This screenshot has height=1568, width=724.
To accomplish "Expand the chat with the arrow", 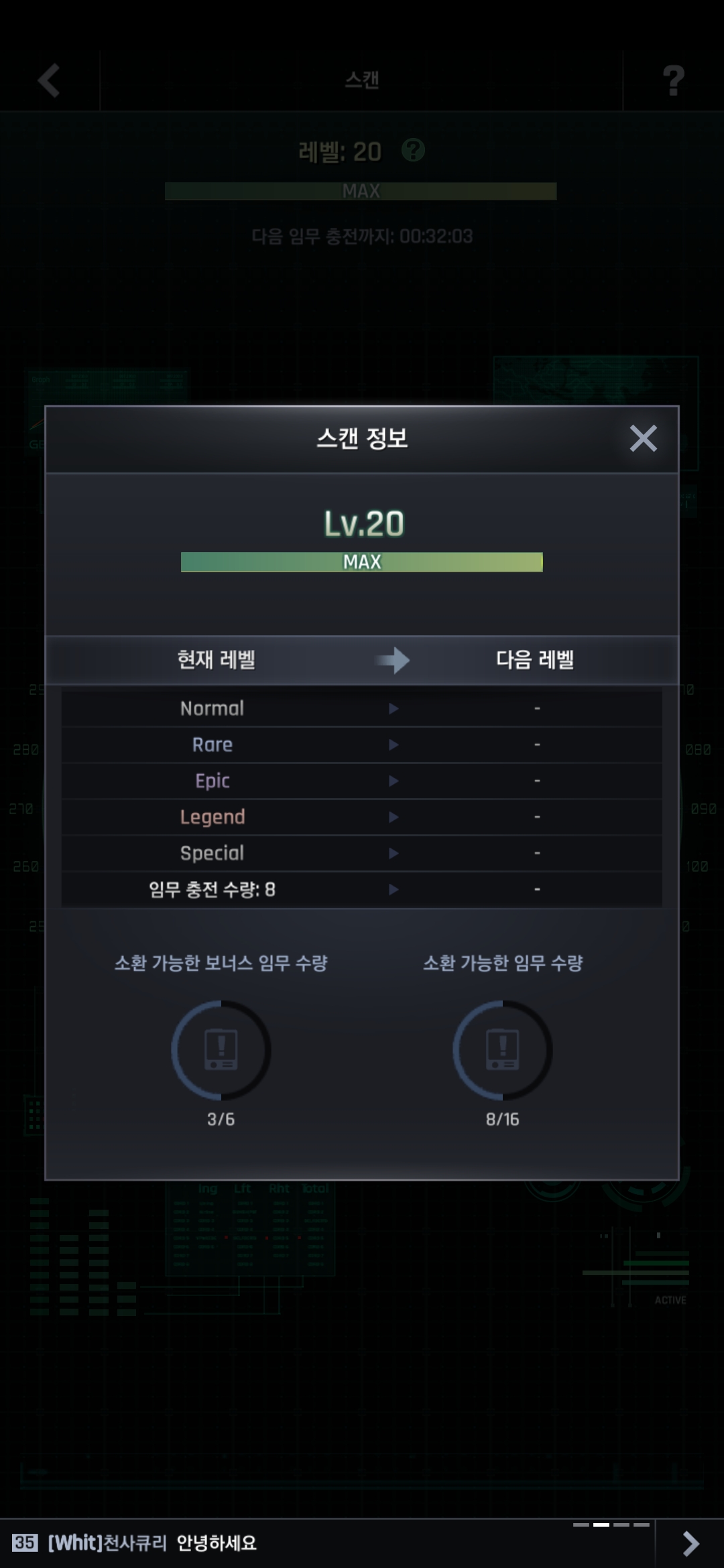I will pyautogui.click(x=690, y=1543).
